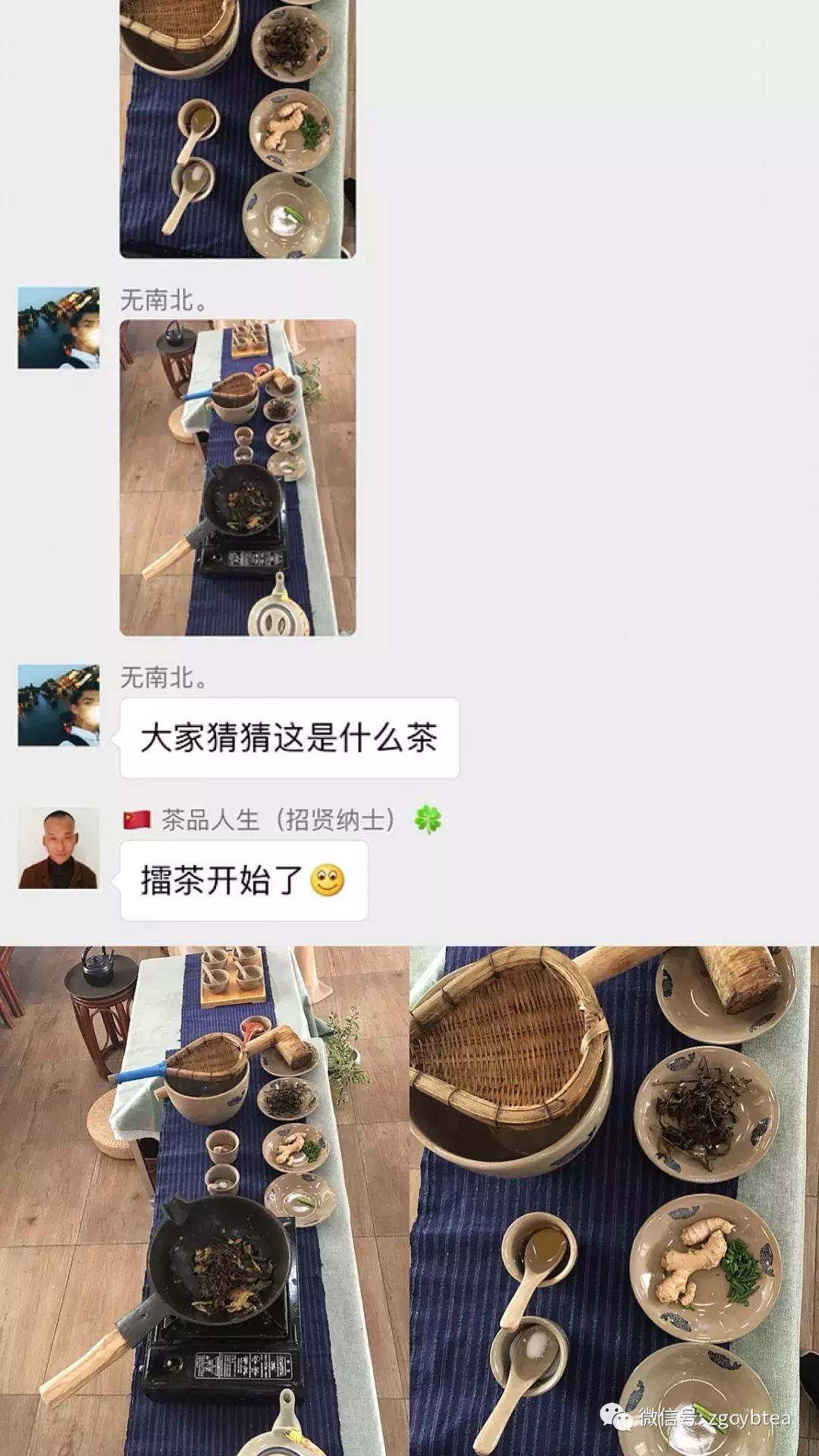Tap the avatar next to the topmost photo message
The height and width of the screenshot is (1456, 819).
click(58, 328)
